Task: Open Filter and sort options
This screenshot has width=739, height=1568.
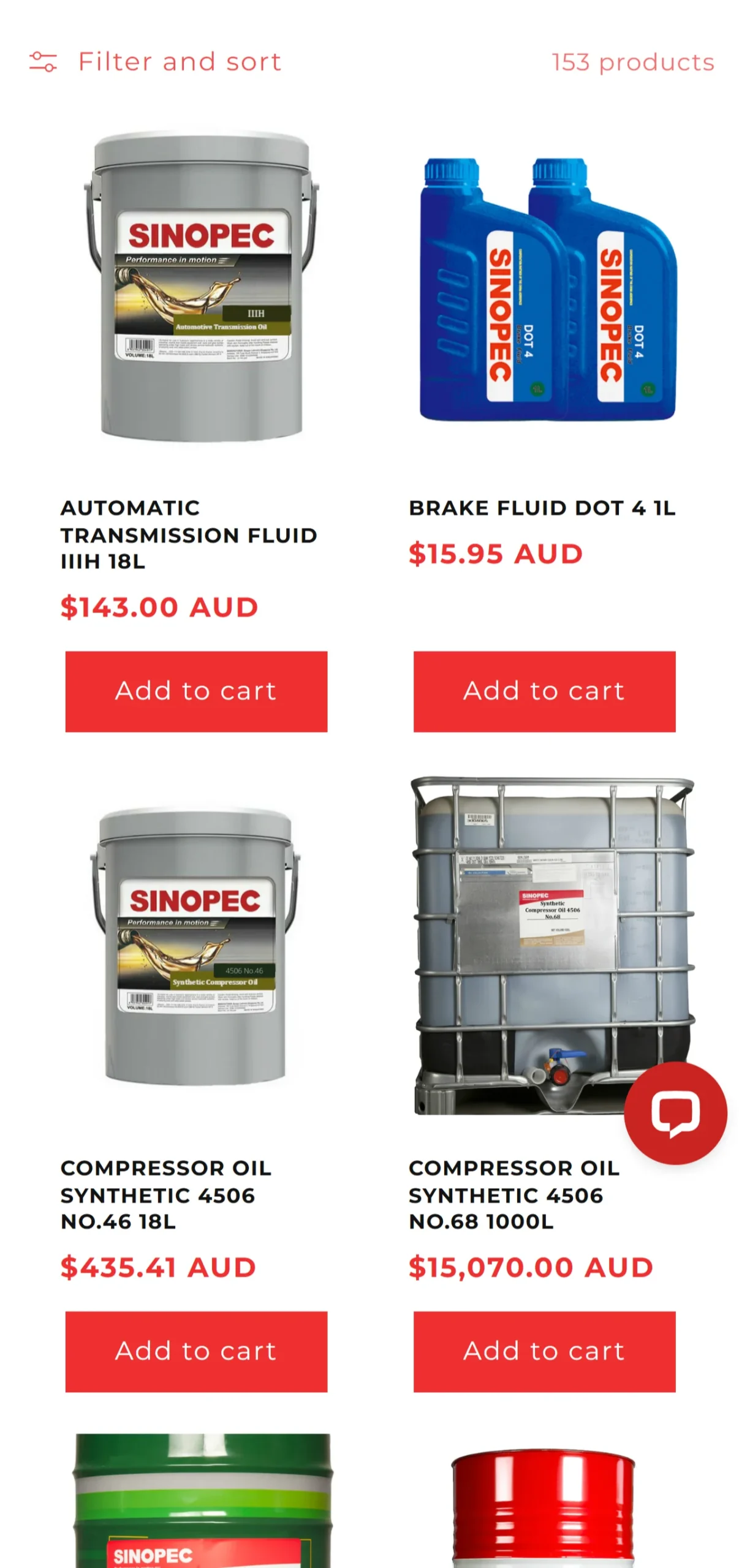Action: 156,62
